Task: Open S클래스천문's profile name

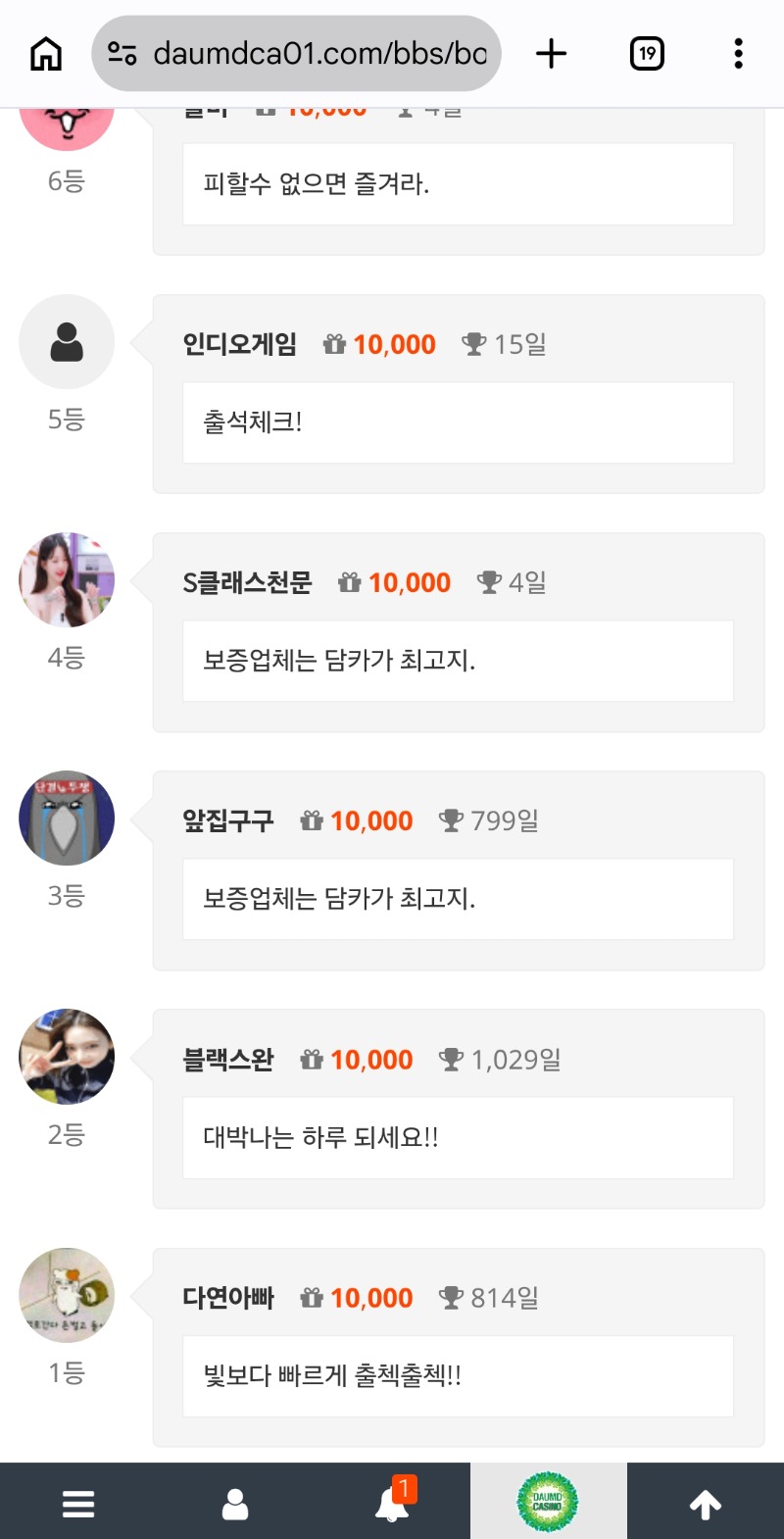Action: pos(247,582)
